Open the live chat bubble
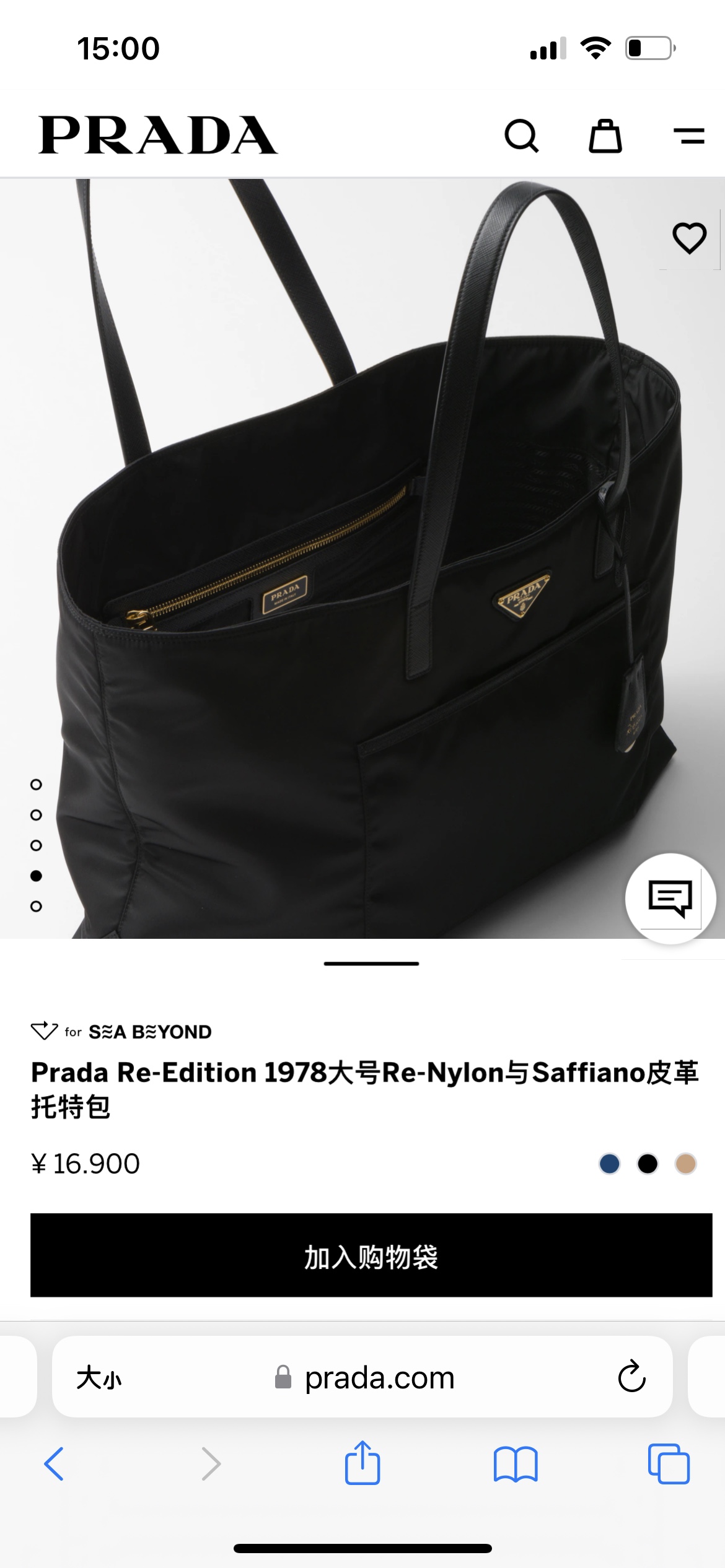Screen dimensions: 725x1568 670,899
